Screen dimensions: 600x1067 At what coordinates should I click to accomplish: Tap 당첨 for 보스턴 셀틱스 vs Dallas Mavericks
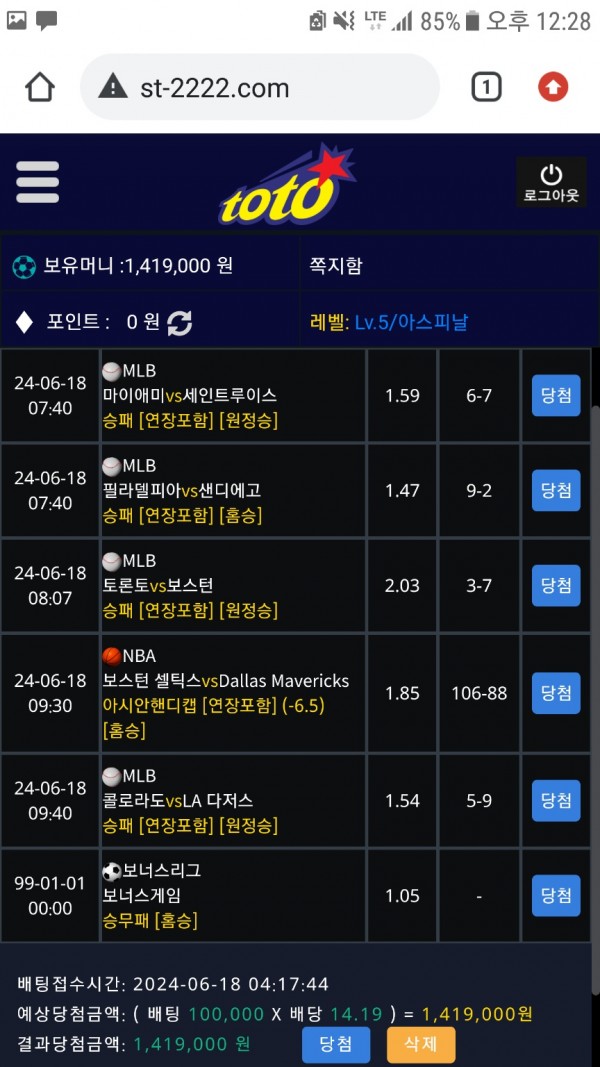coord(556,693)
